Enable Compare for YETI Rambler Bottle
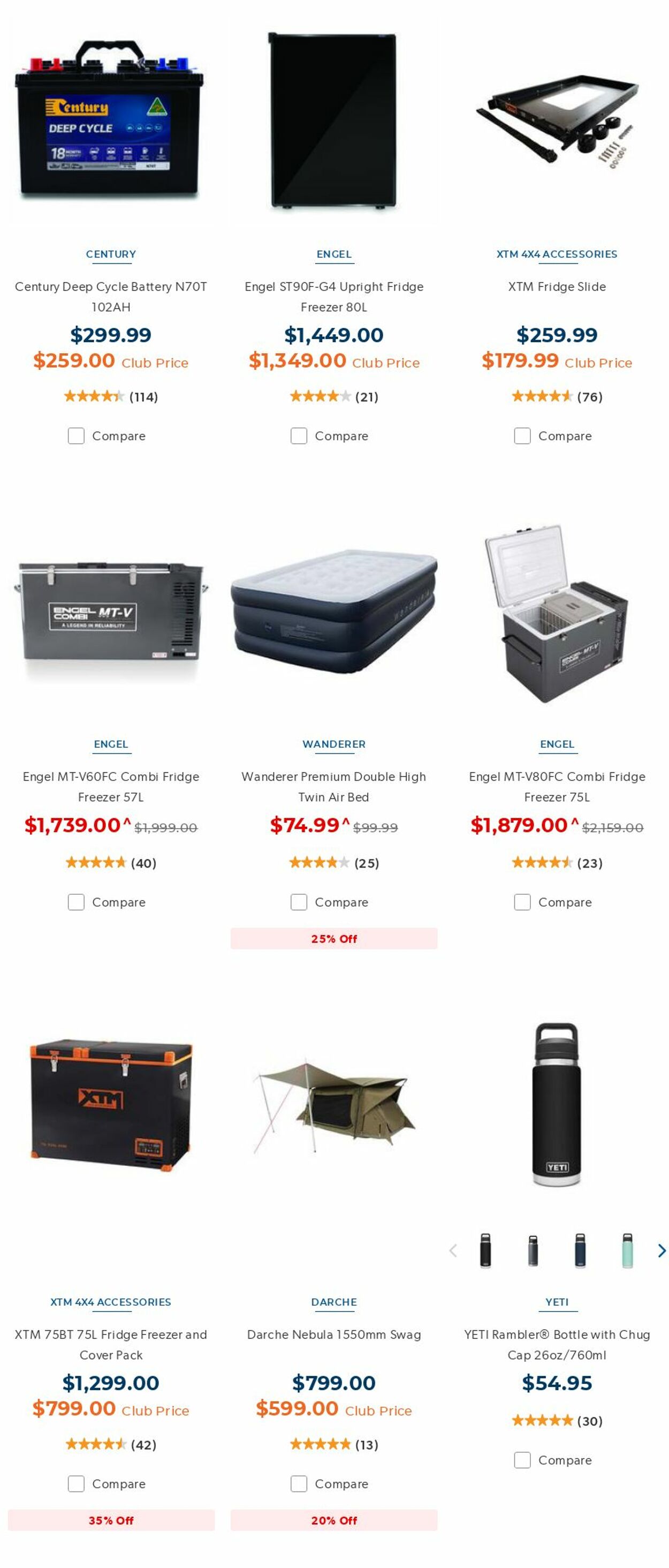This screenshot has width=669, height=1568. coord(522,1460)
